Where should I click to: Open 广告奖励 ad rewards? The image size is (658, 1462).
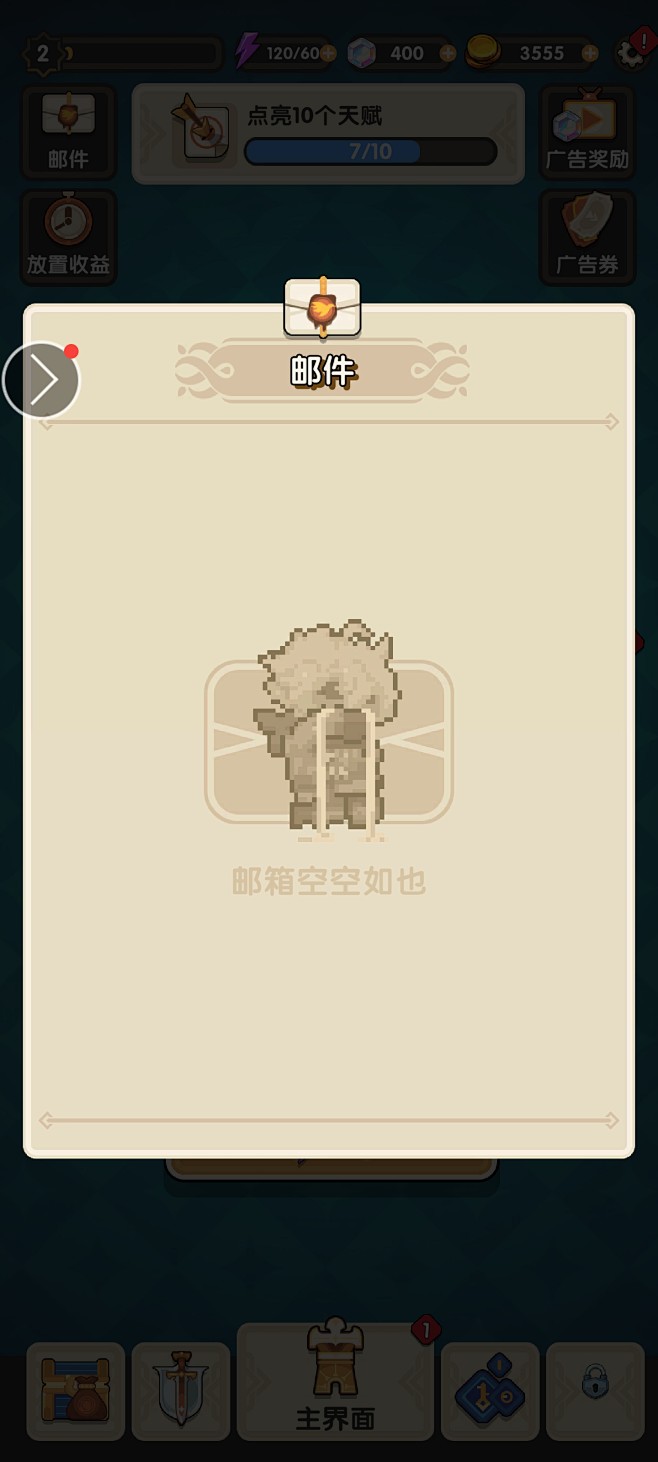(x=588, y=132)
